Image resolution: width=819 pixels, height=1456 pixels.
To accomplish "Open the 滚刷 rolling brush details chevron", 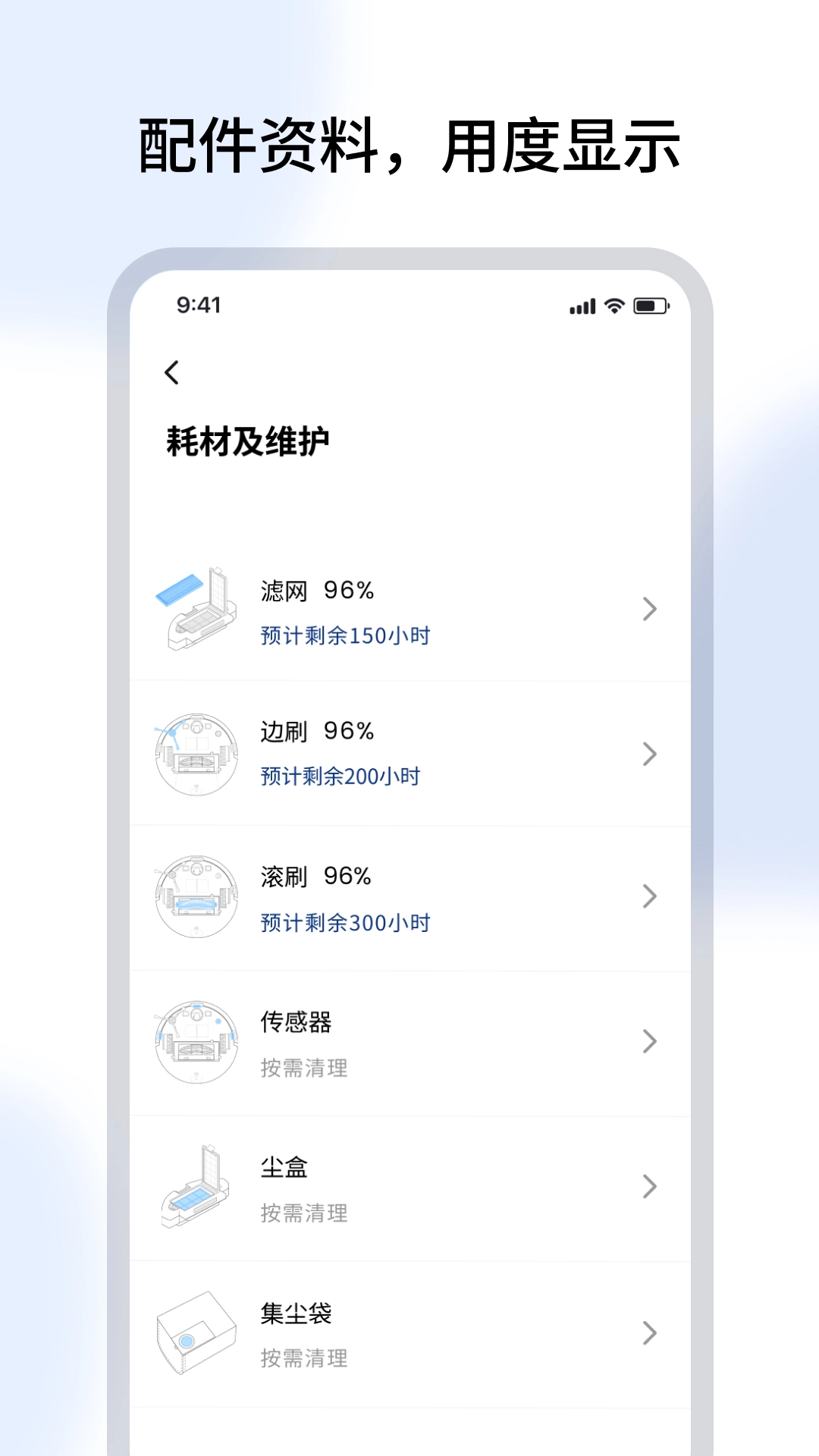I will pyautogui.click(x=650, y=896).
